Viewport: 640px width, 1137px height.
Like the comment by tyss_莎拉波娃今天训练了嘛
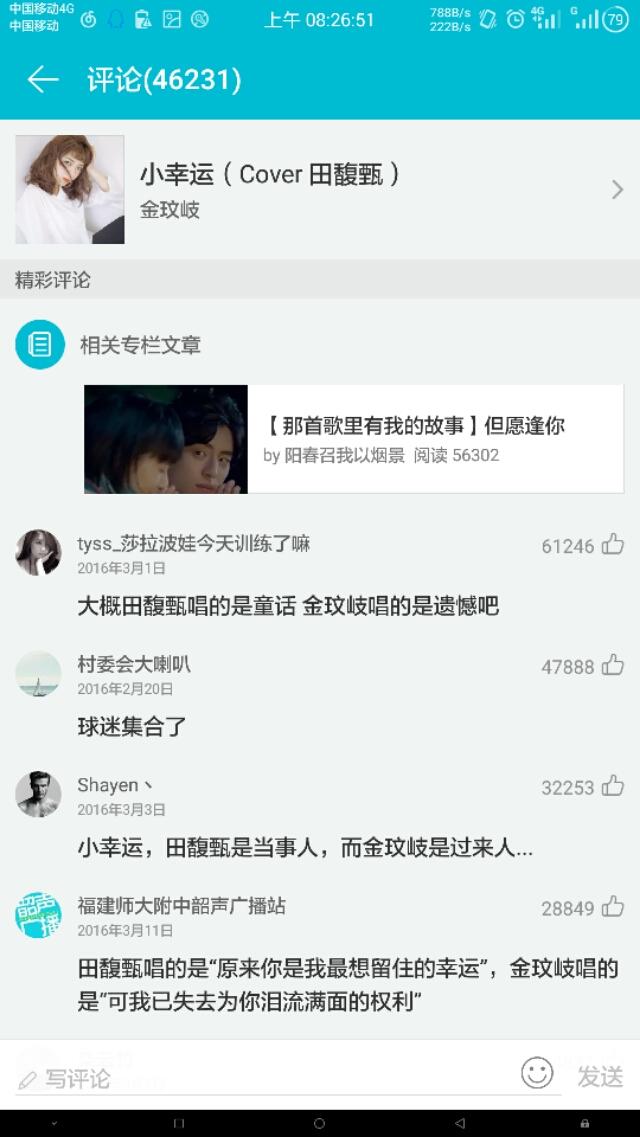point(612,545)
